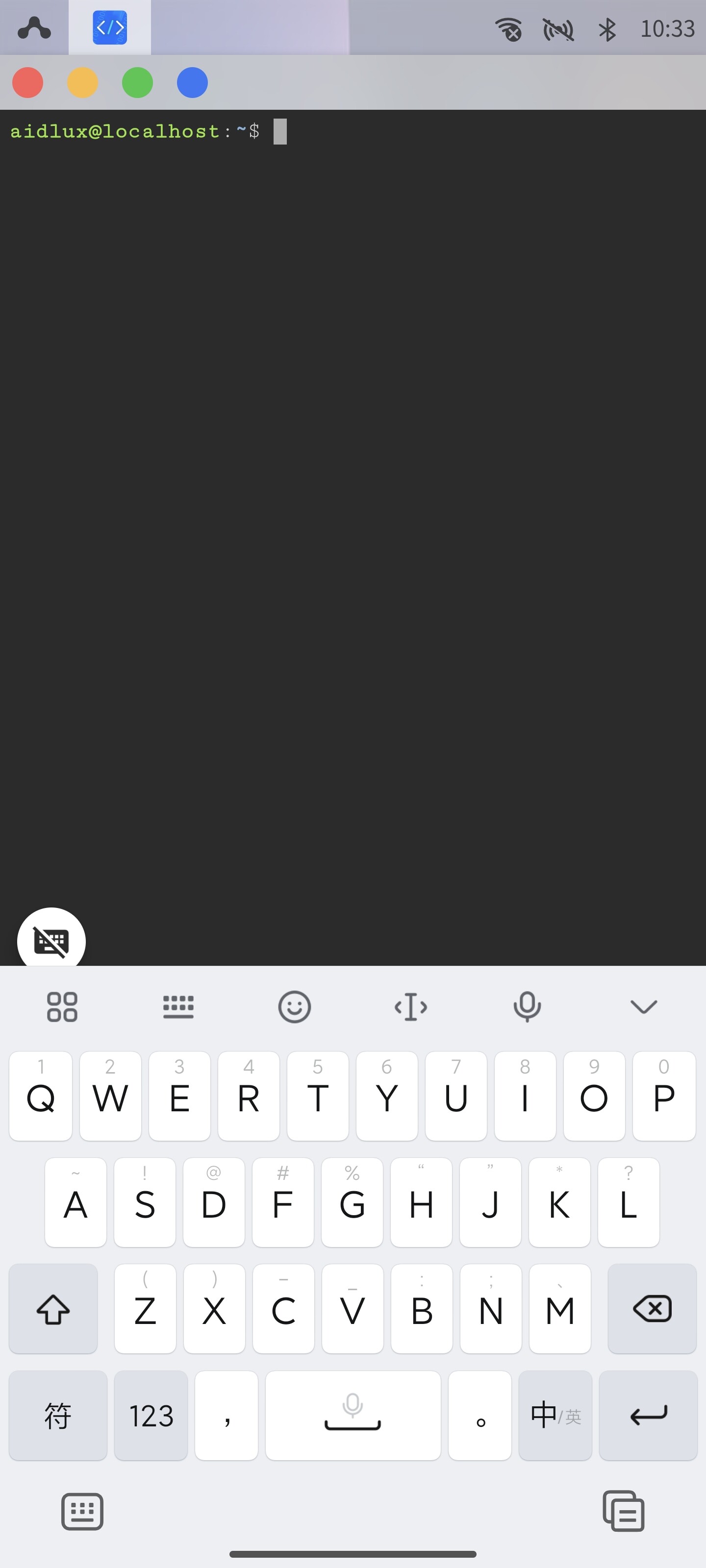Open keyboard layout switcher in toolbar
Image resolution: width=706 pixels, height=1568 pixels.
(x=178, y=1006)
